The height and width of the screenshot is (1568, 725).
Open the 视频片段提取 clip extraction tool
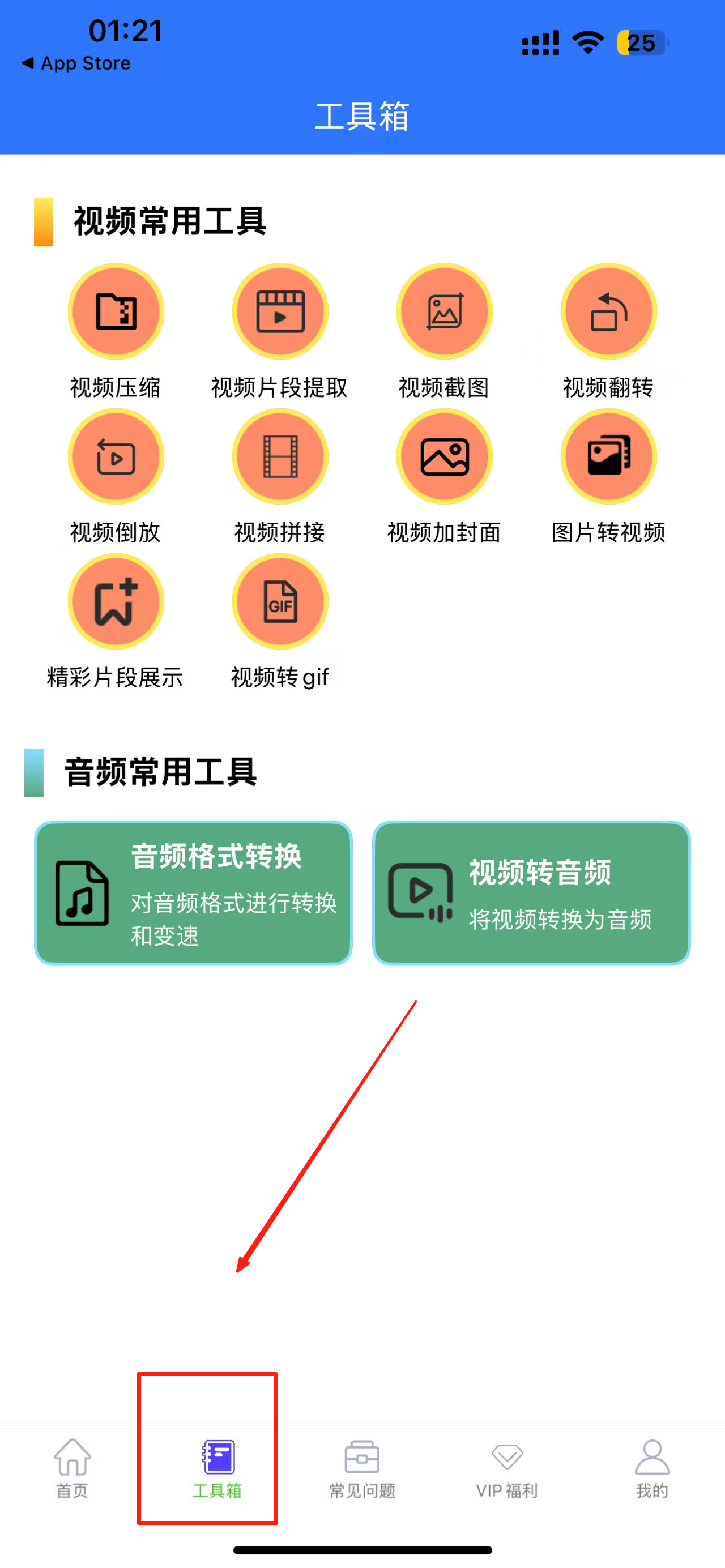[280, 311]
